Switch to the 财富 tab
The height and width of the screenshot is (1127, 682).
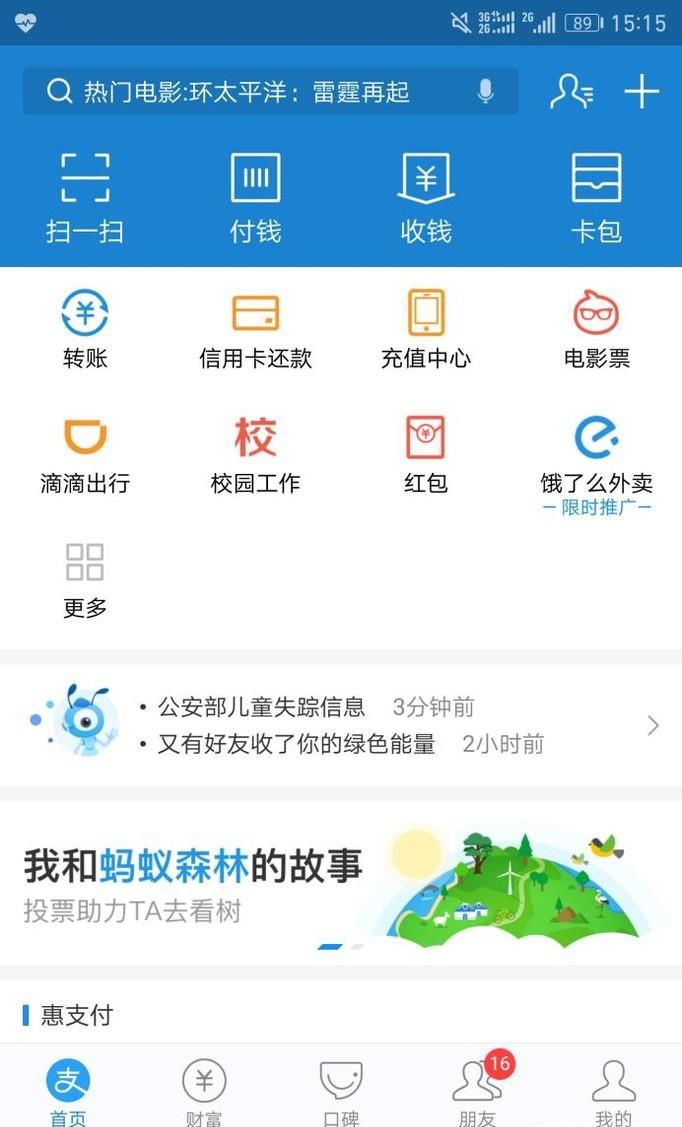click(x=204, y=1090)
